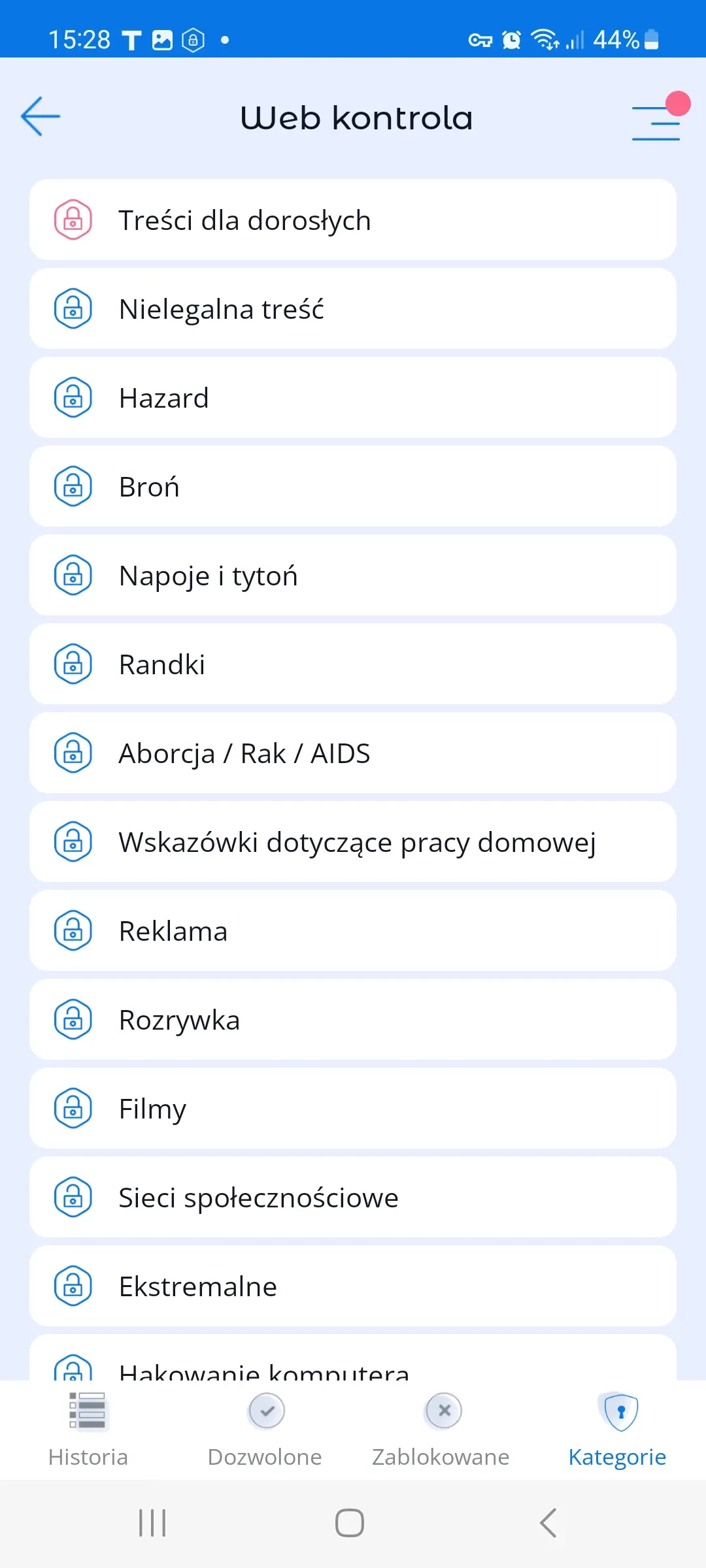This screenshot has width=706, height=1568.
Task: Select the Filmy category
Action: [353, 1109]
